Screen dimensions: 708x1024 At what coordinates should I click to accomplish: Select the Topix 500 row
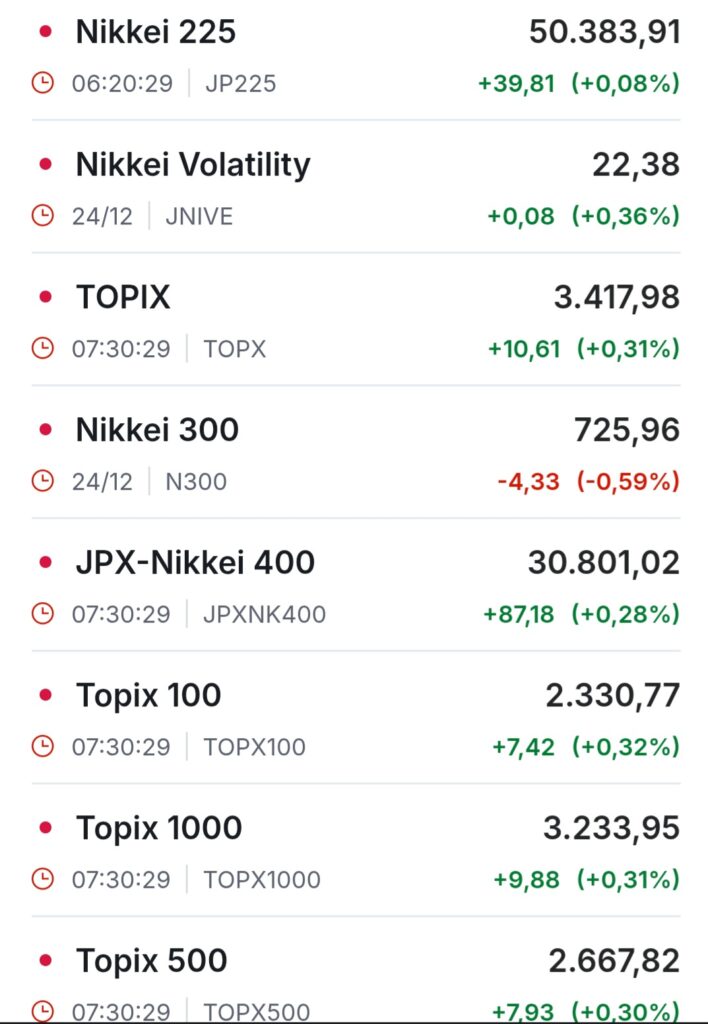click(151, 962)
